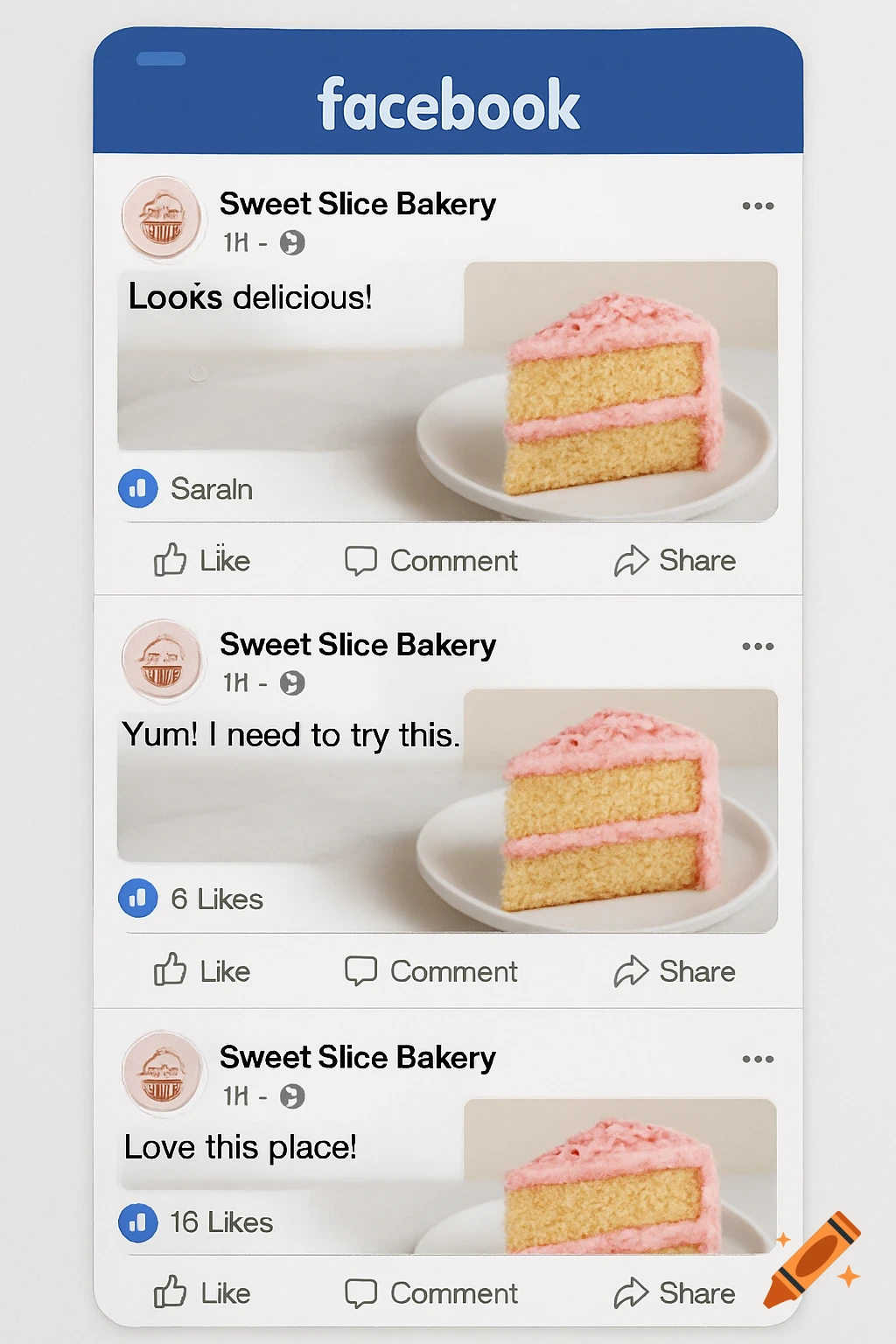
Task: Click the Share arrow icon on the third post
Action: pos(632,1292)
